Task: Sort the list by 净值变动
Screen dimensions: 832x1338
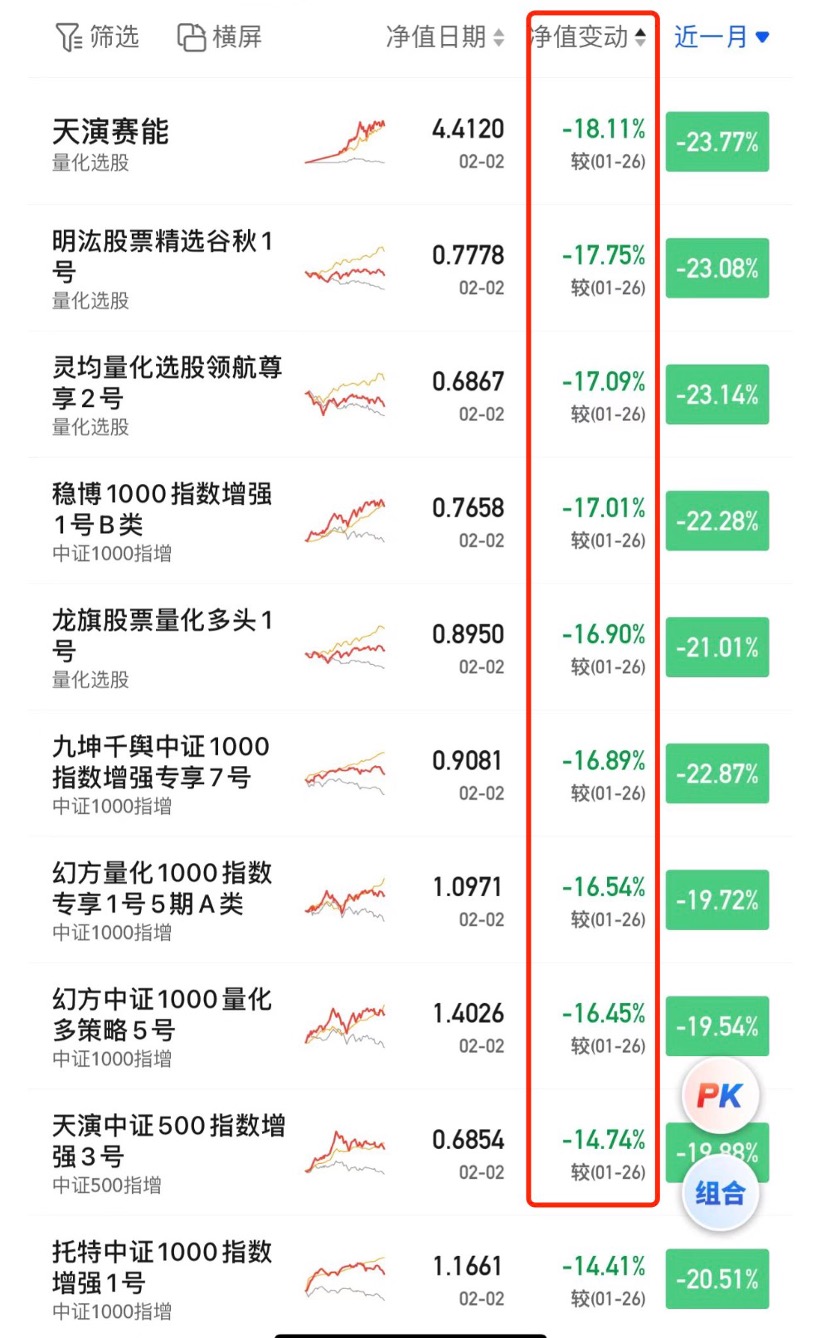Action: tap(587, 38)
